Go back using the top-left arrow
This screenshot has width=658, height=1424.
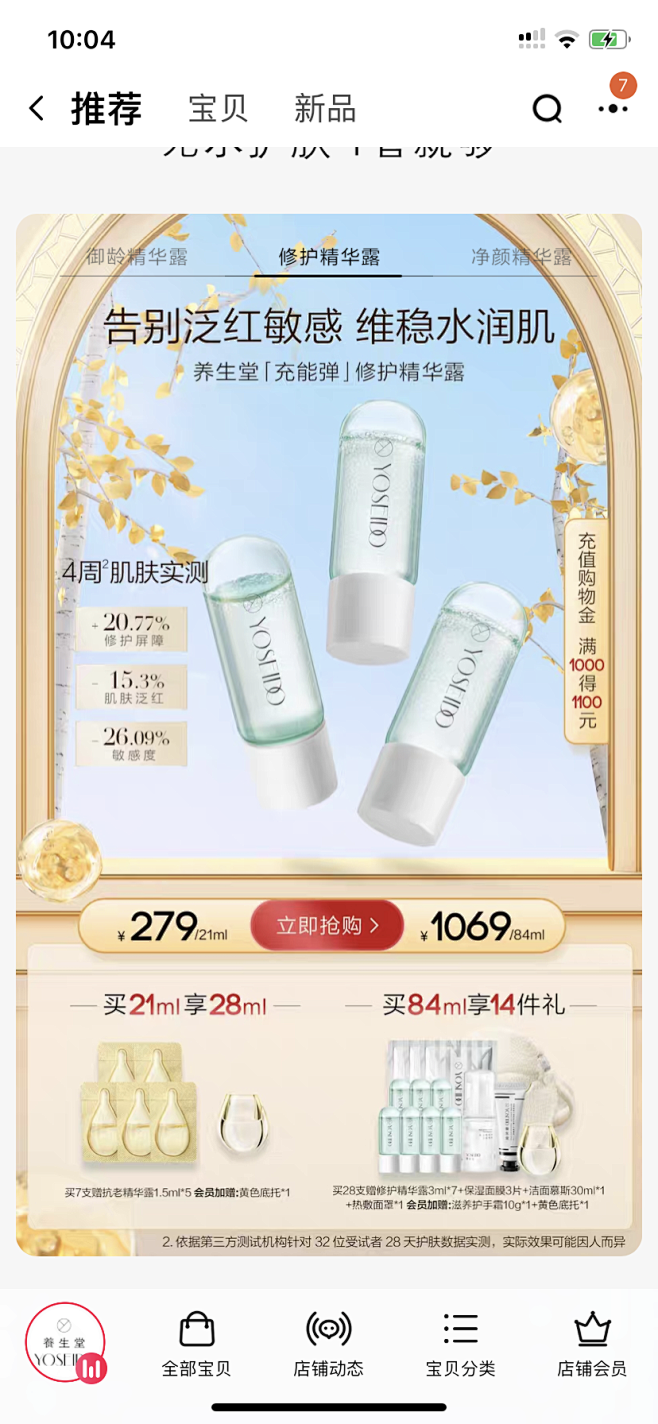(37, 108)
